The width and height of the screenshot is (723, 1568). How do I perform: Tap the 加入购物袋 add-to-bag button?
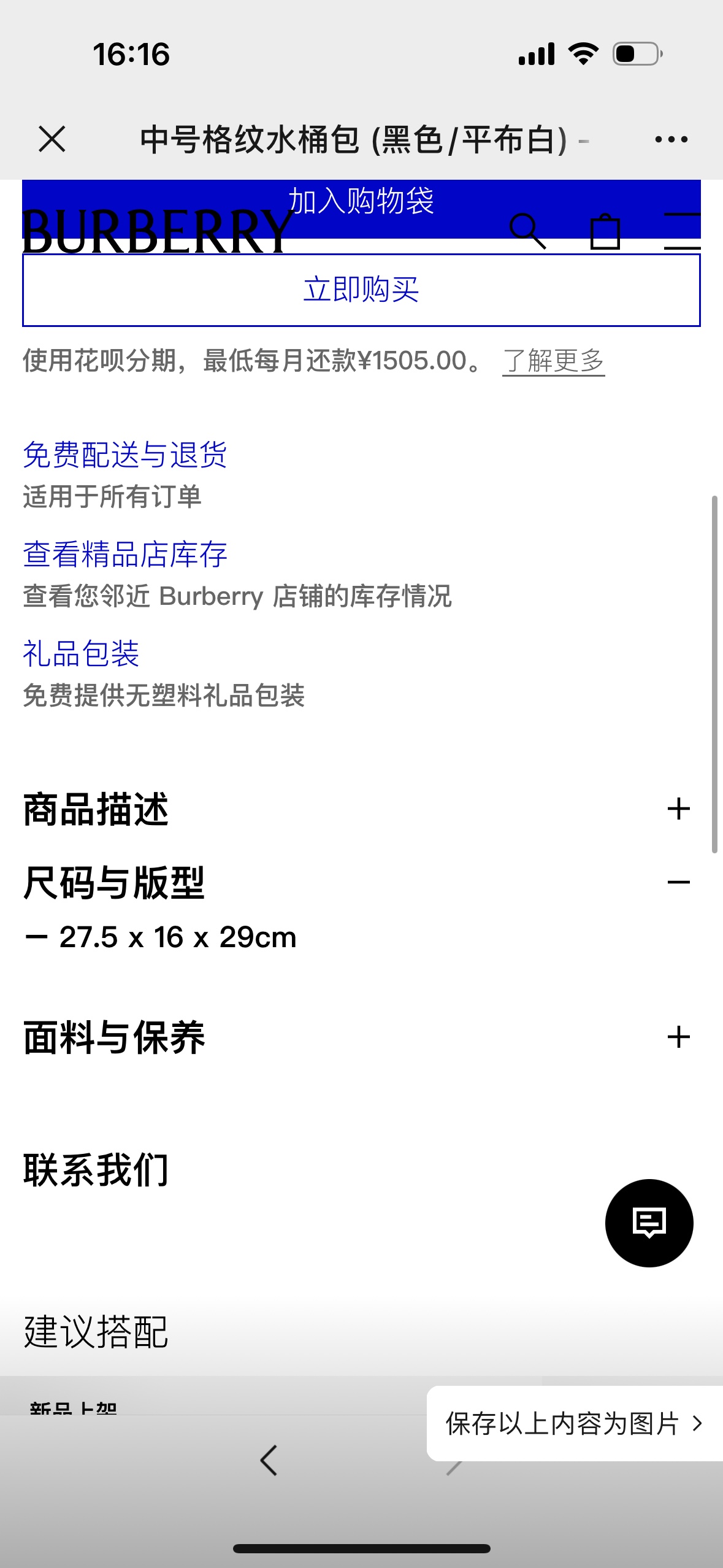click(x=361, y=200)
